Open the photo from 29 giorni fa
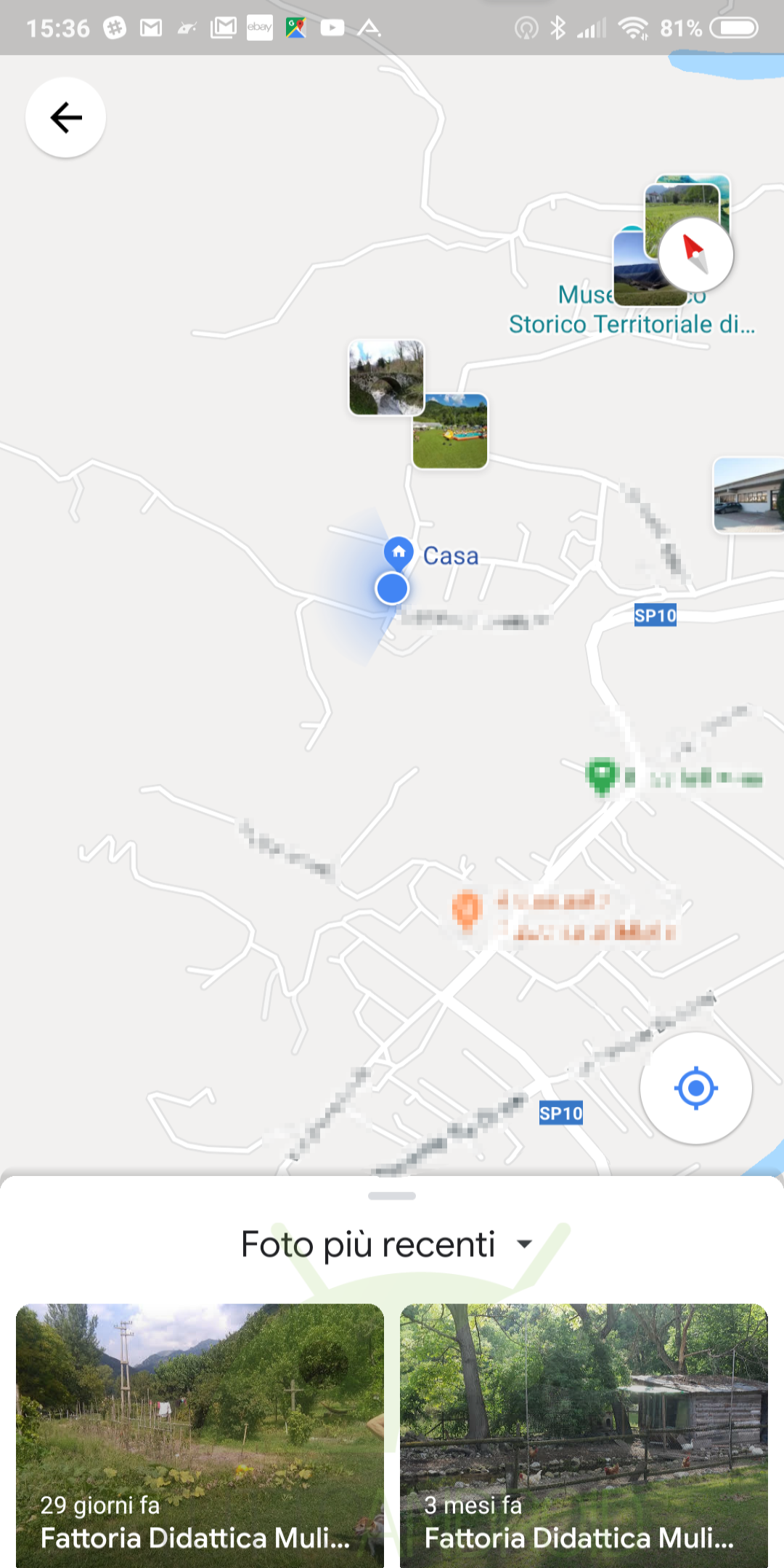 [x=200, y=1435]
